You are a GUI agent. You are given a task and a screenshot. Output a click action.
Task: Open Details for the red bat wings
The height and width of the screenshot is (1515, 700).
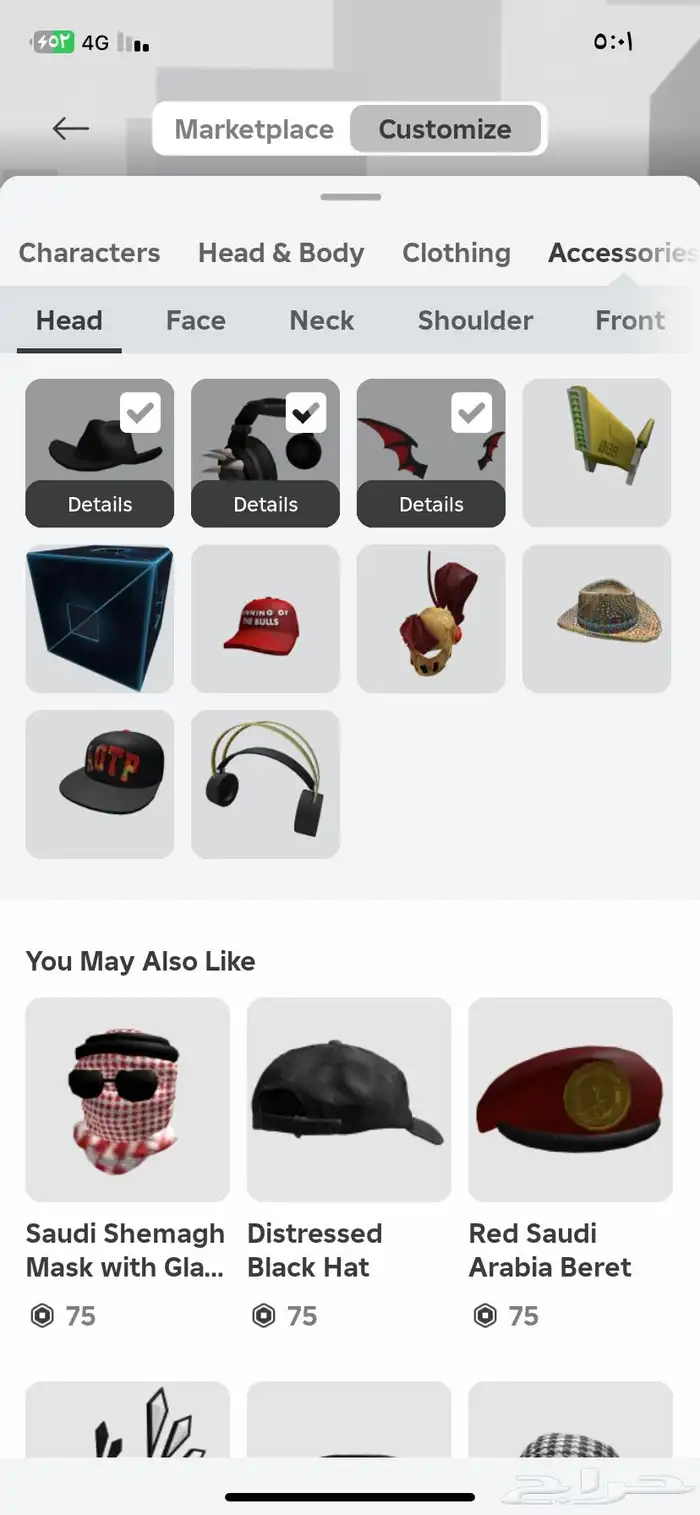click(x=431, y=504)
